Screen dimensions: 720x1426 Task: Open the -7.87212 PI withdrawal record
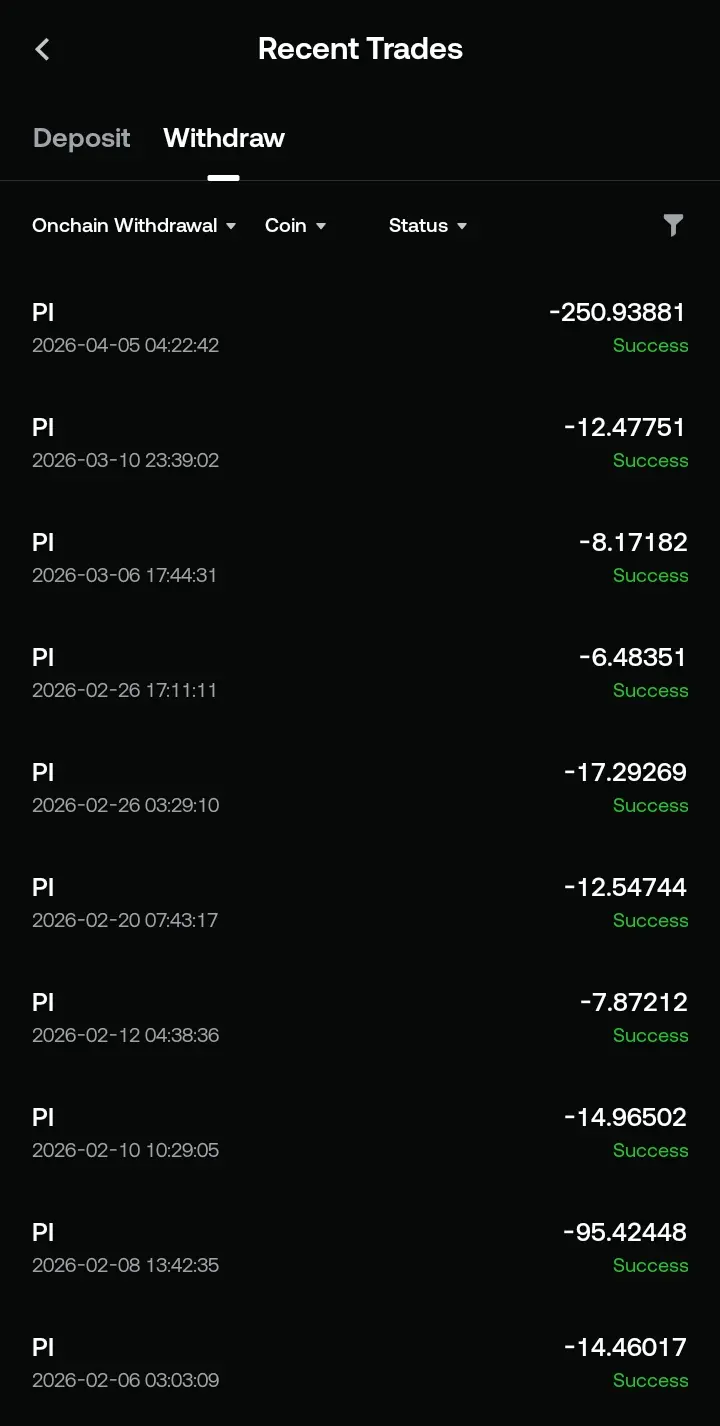(360, 1018)
